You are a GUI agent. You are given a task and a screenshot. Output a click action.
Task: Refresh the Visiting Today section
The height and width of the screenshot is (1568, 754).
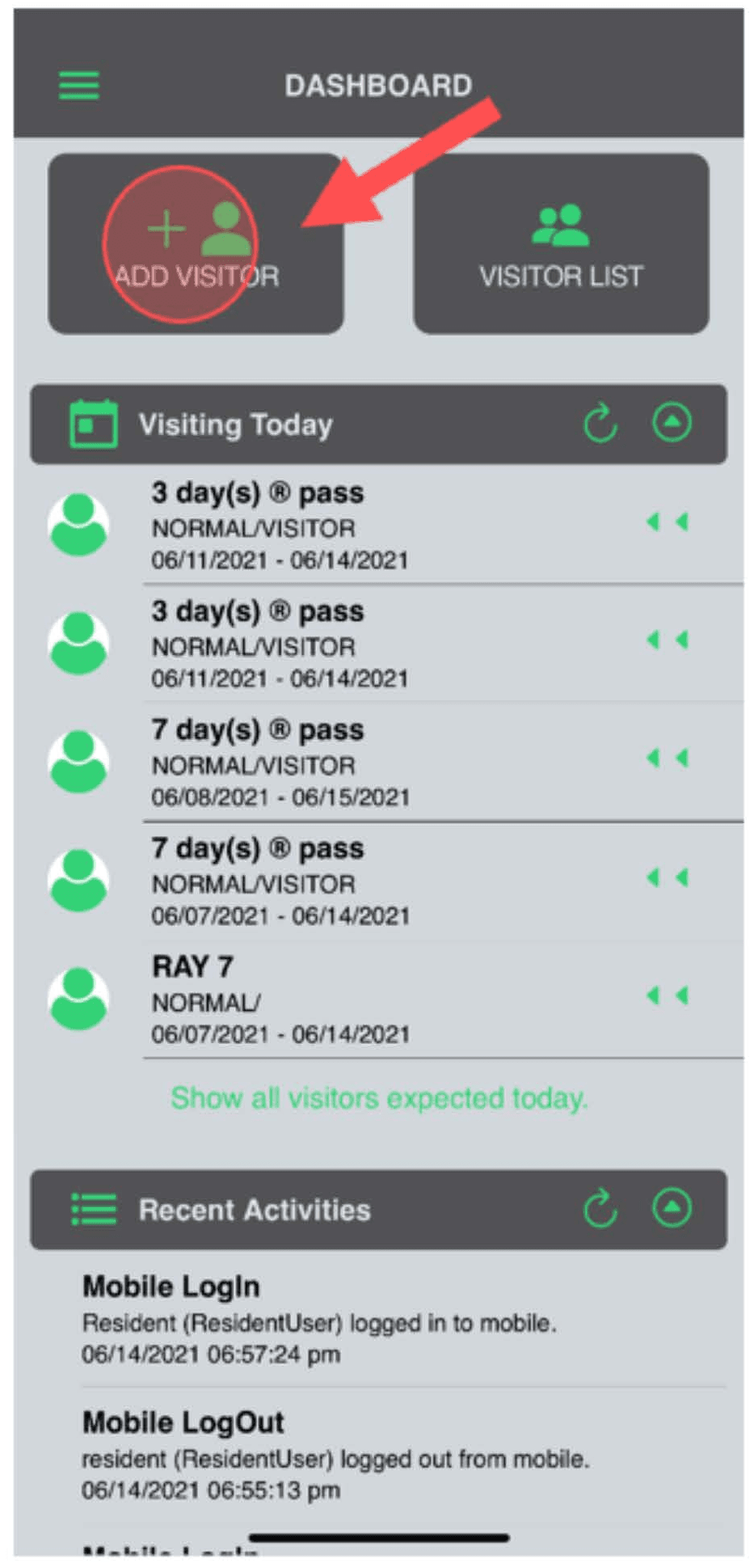pos(600,423)
